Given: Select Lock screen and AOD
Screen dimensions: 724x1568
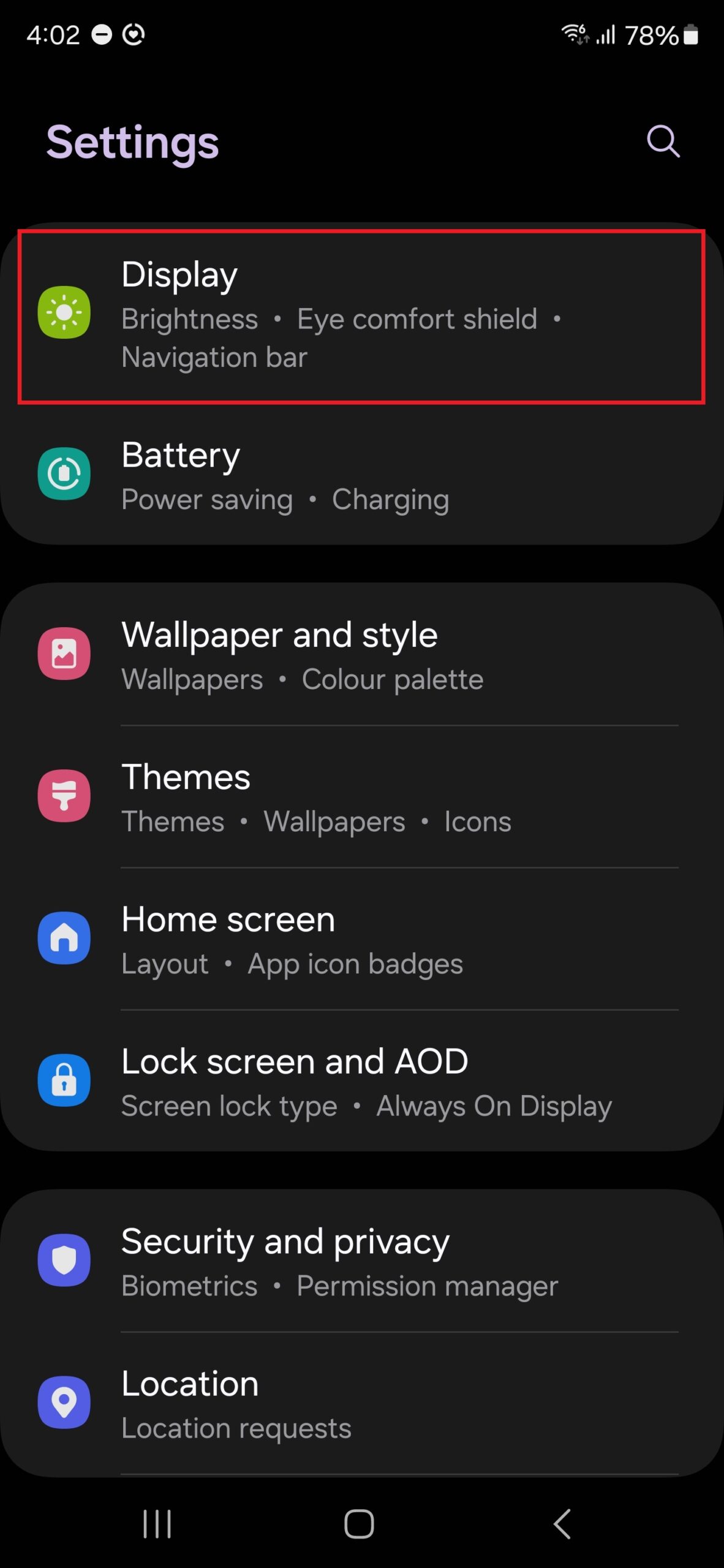Looking at the screenshot, I should tap(361, 1081).
